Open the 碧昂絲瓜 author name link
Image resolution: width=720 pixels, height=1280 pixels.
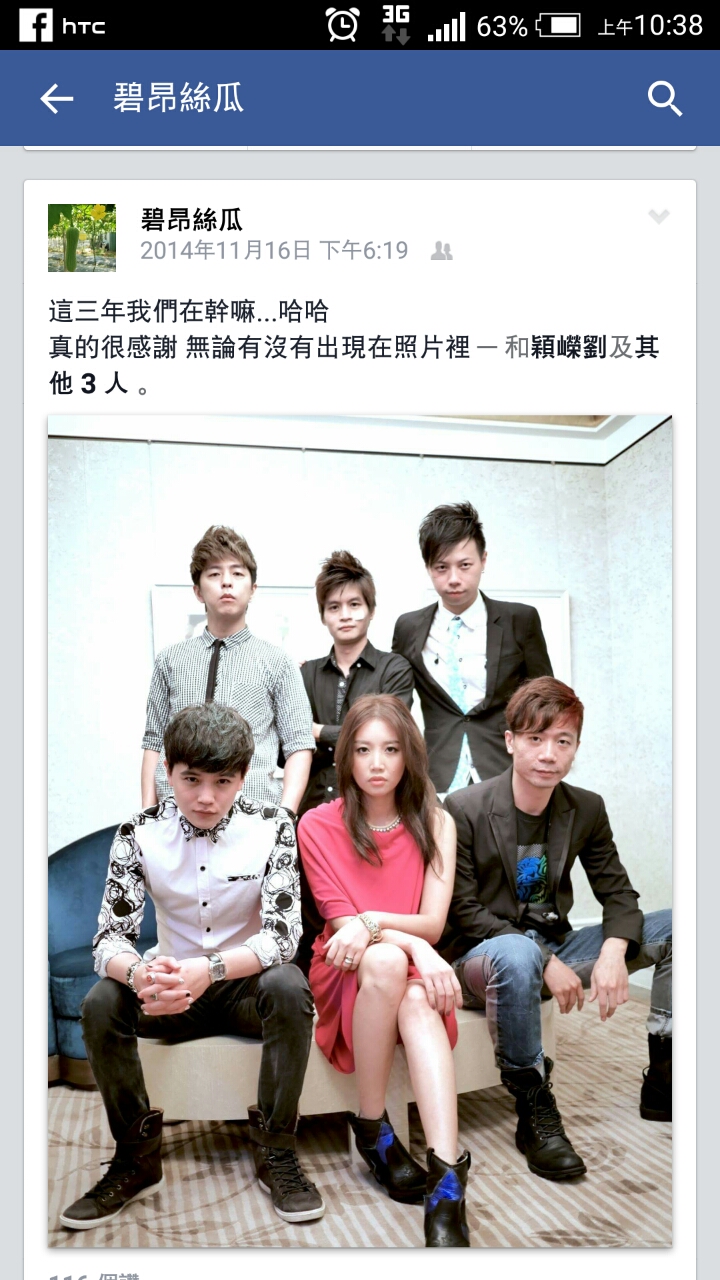pyautogui.click(x=191, y=220)
